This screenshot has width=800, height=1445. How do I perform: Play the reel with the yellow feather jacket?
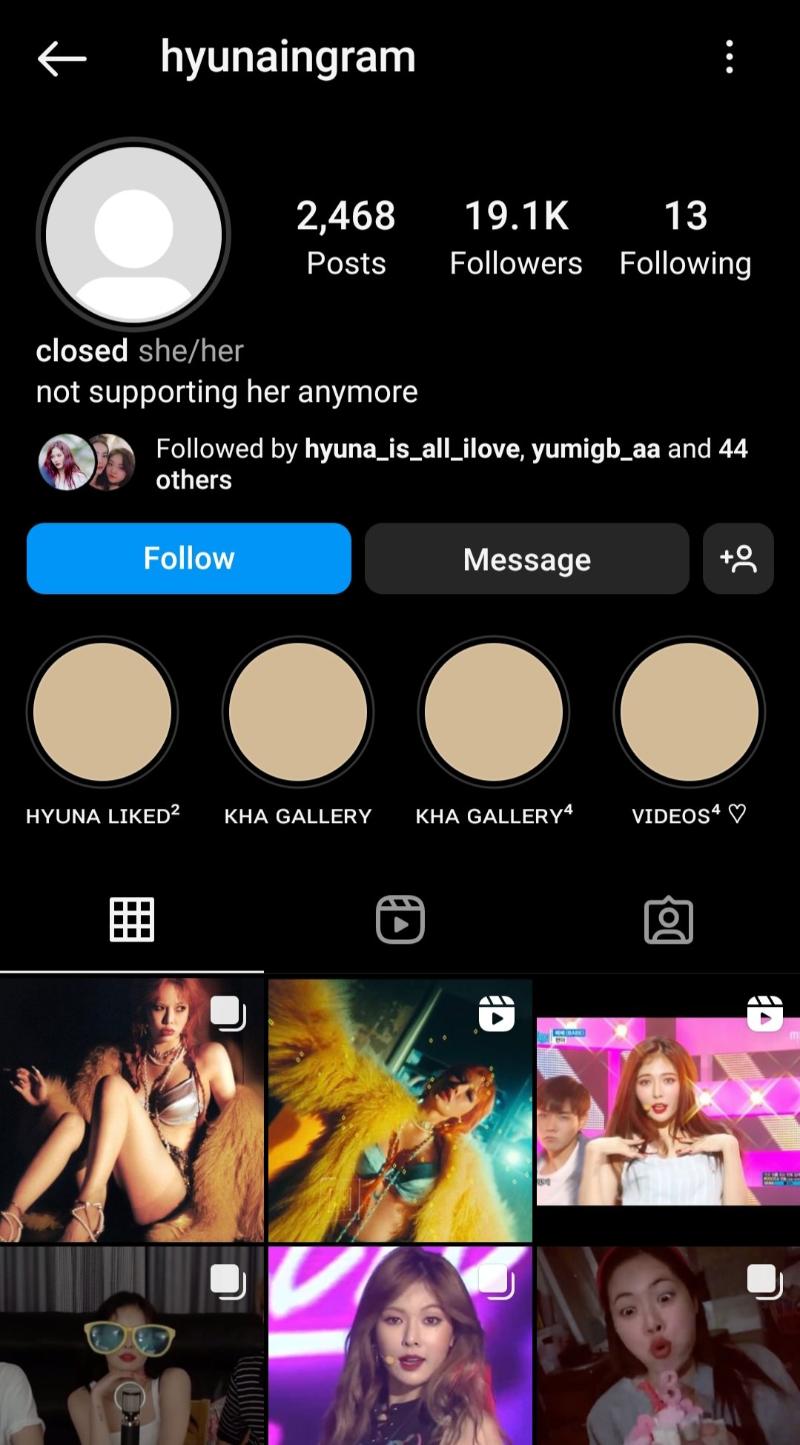[x=400, y=1110]
